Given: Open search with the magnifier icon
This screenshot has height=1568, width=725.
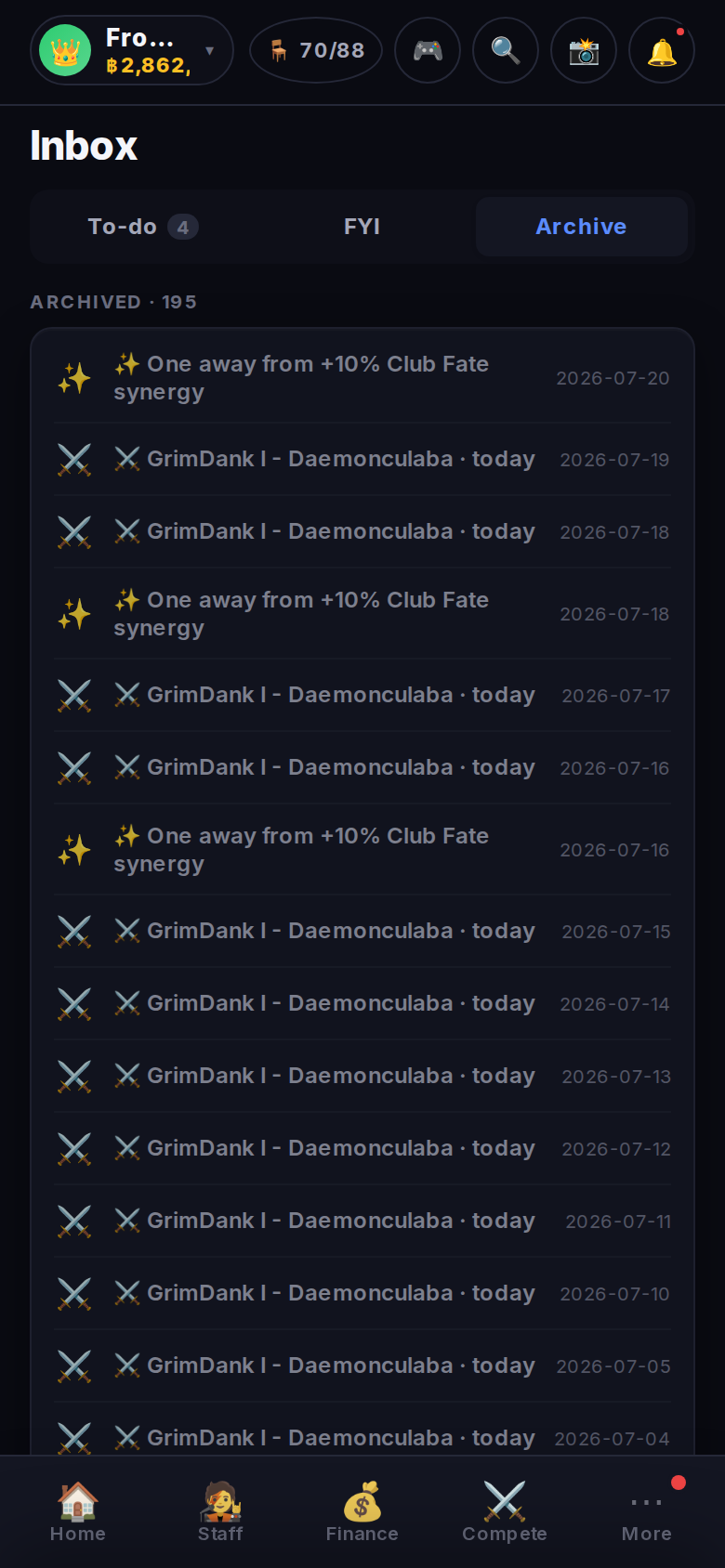Looking at the screenshot, I should click(506, 50).
